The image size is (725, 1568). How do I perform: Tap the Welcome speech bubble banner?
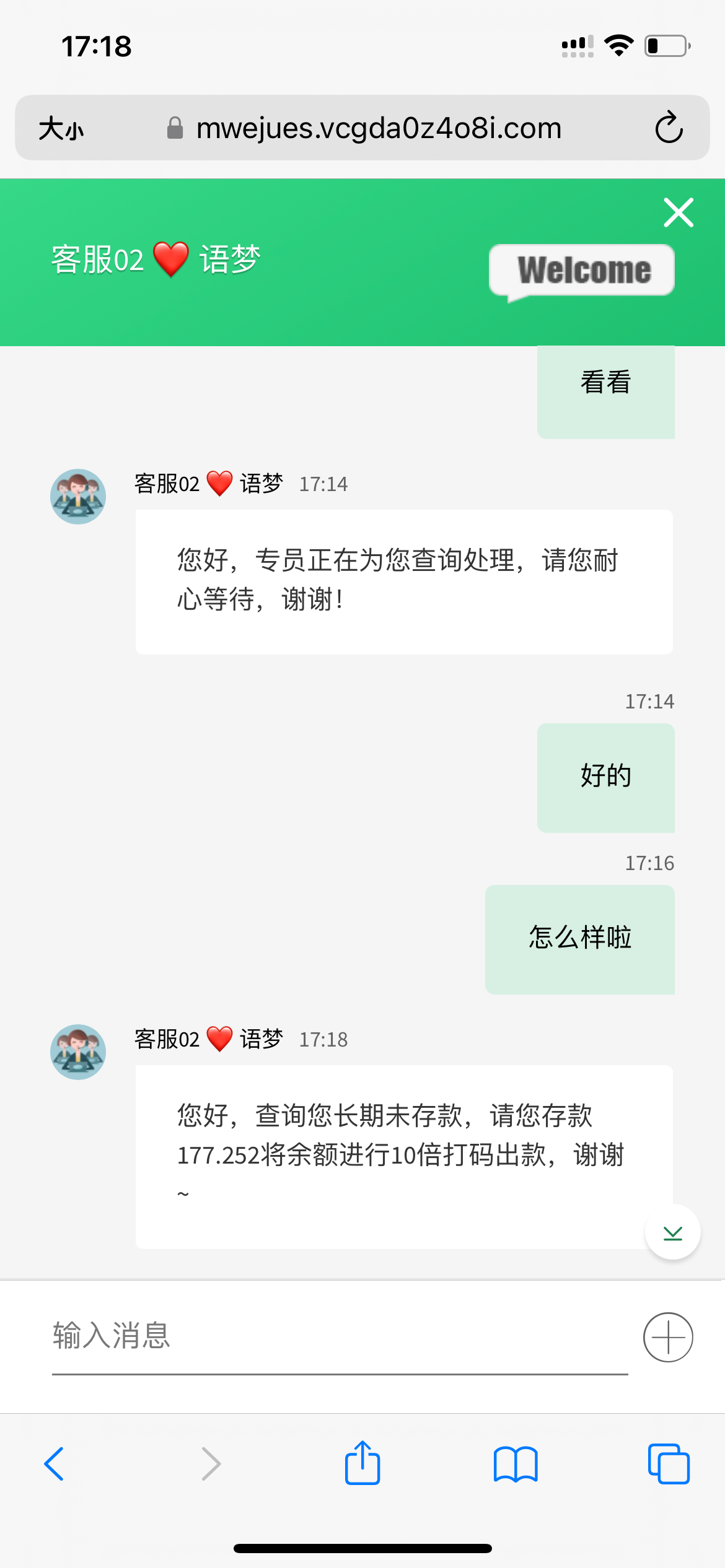tap(581, 270)
